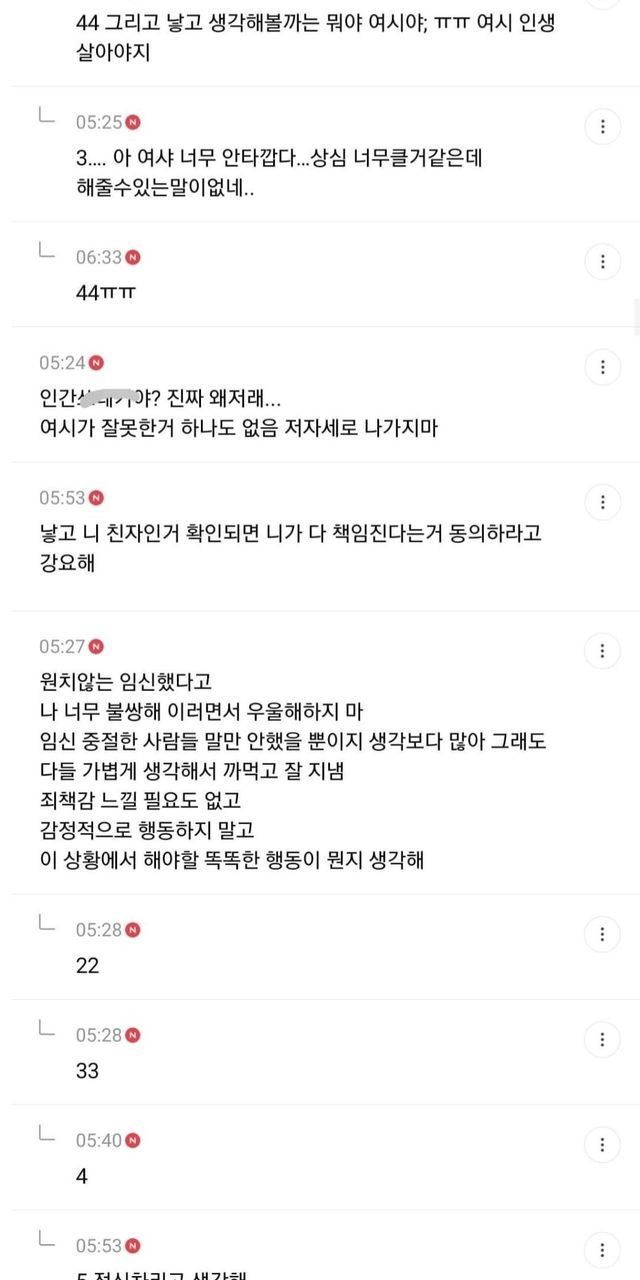
Task: Open options menu for the '33' reply
Action: point(602,1039)
